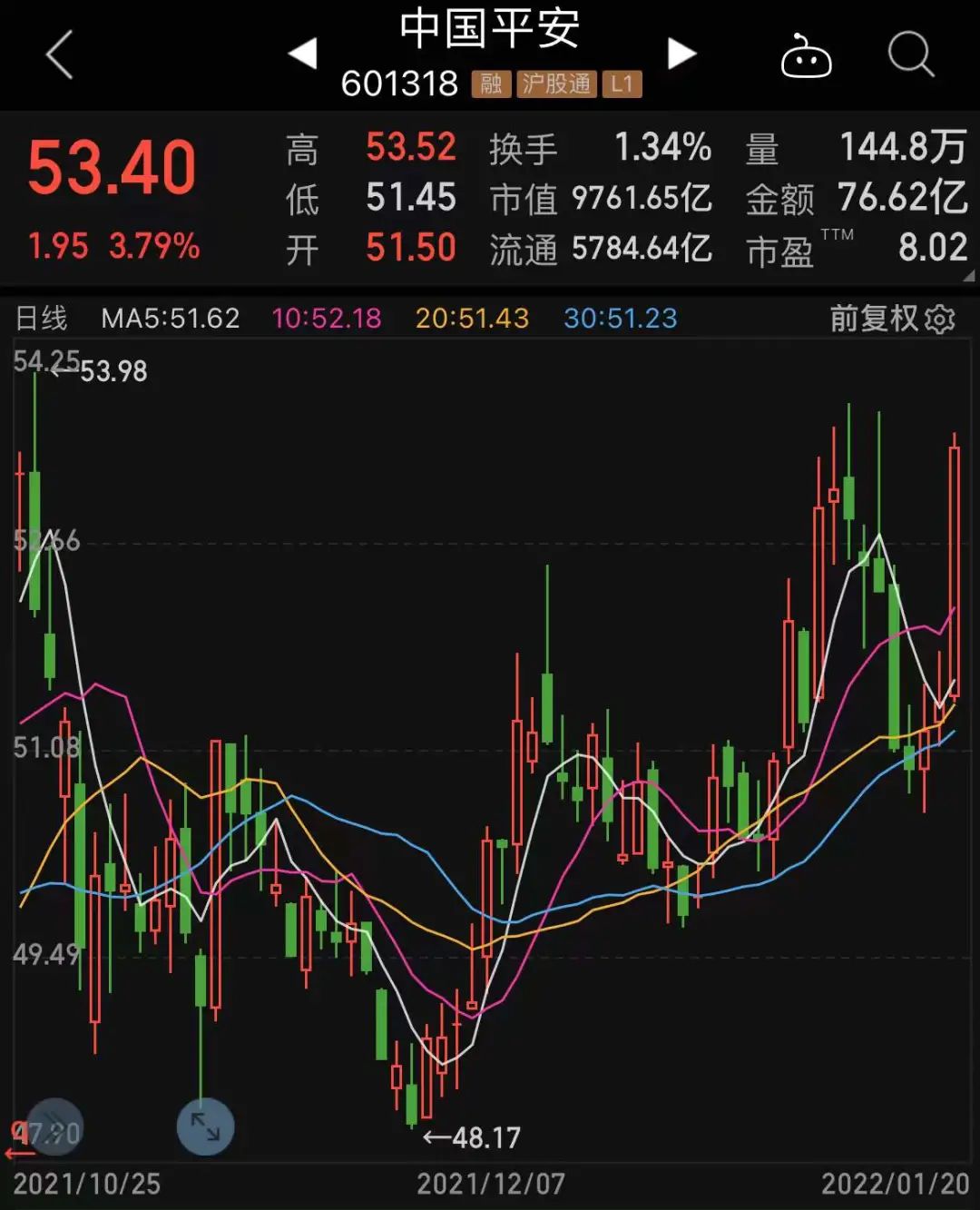The height and width of the screenshot is (1210, 980).
Task: Open the 前复权 adjustment settings
Action: click(x=892, y=319)
